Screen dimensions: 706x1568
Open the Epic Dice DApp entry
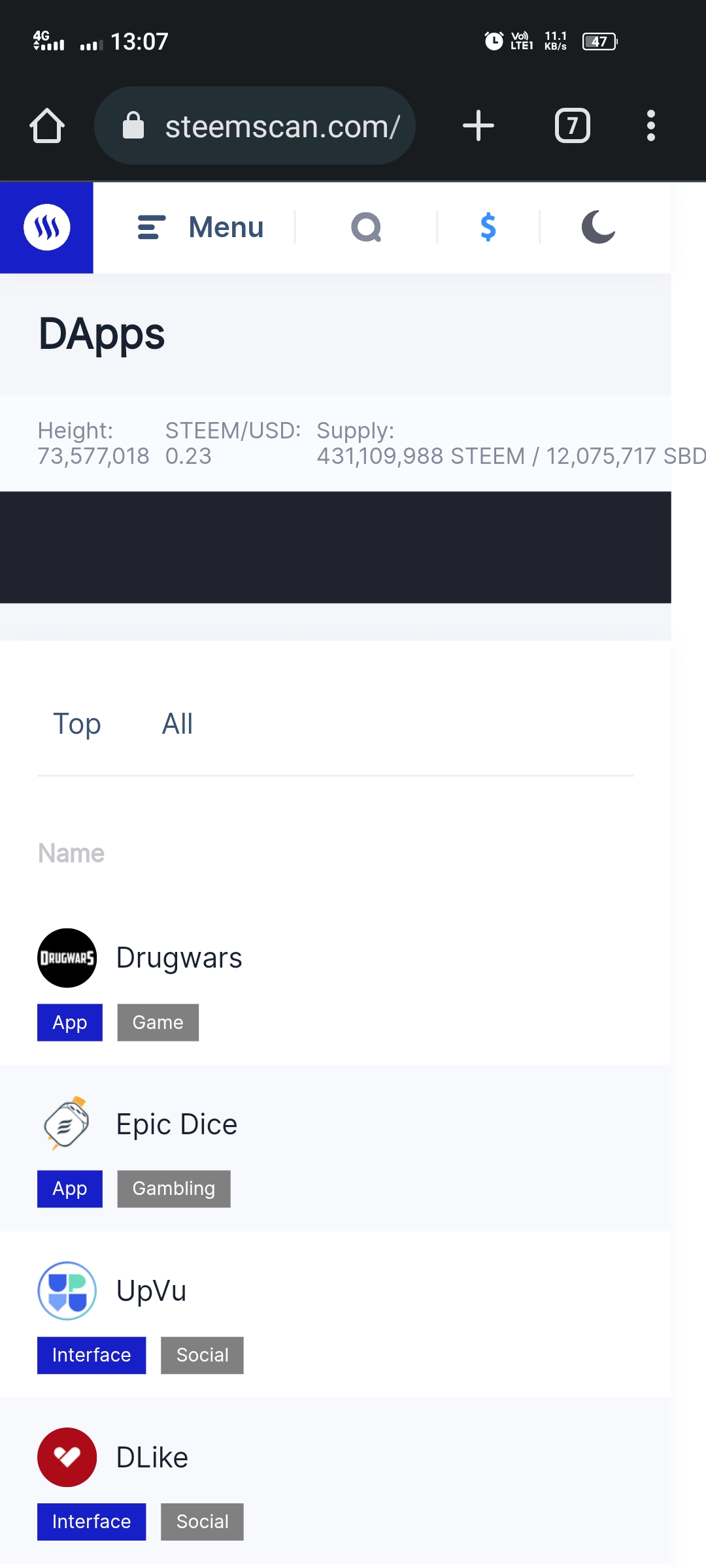coord(176,1124)
